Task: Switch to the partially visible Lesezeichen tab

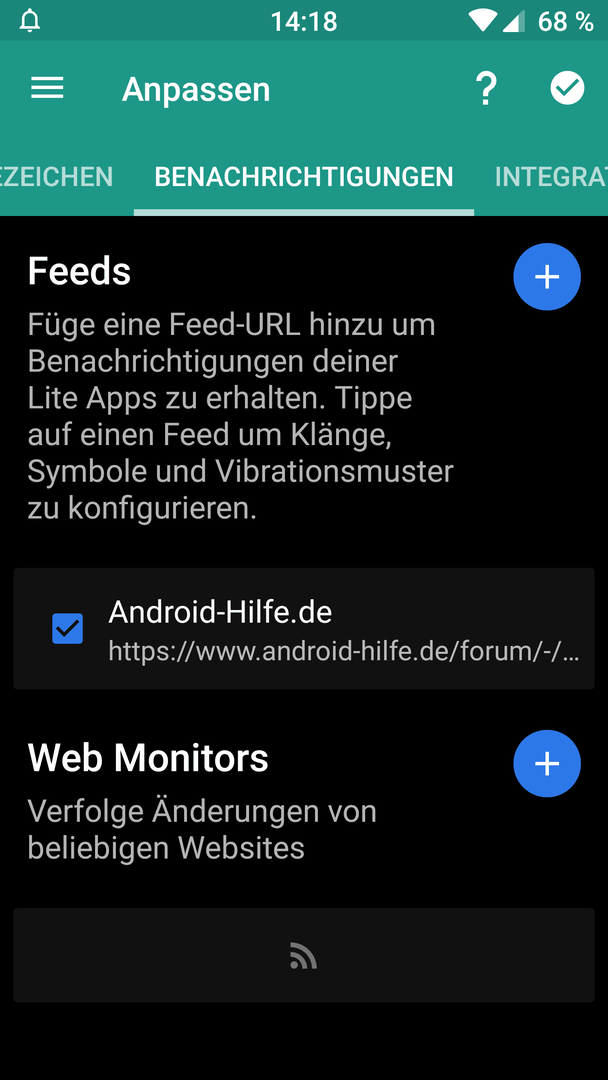Action: (56, 177)
